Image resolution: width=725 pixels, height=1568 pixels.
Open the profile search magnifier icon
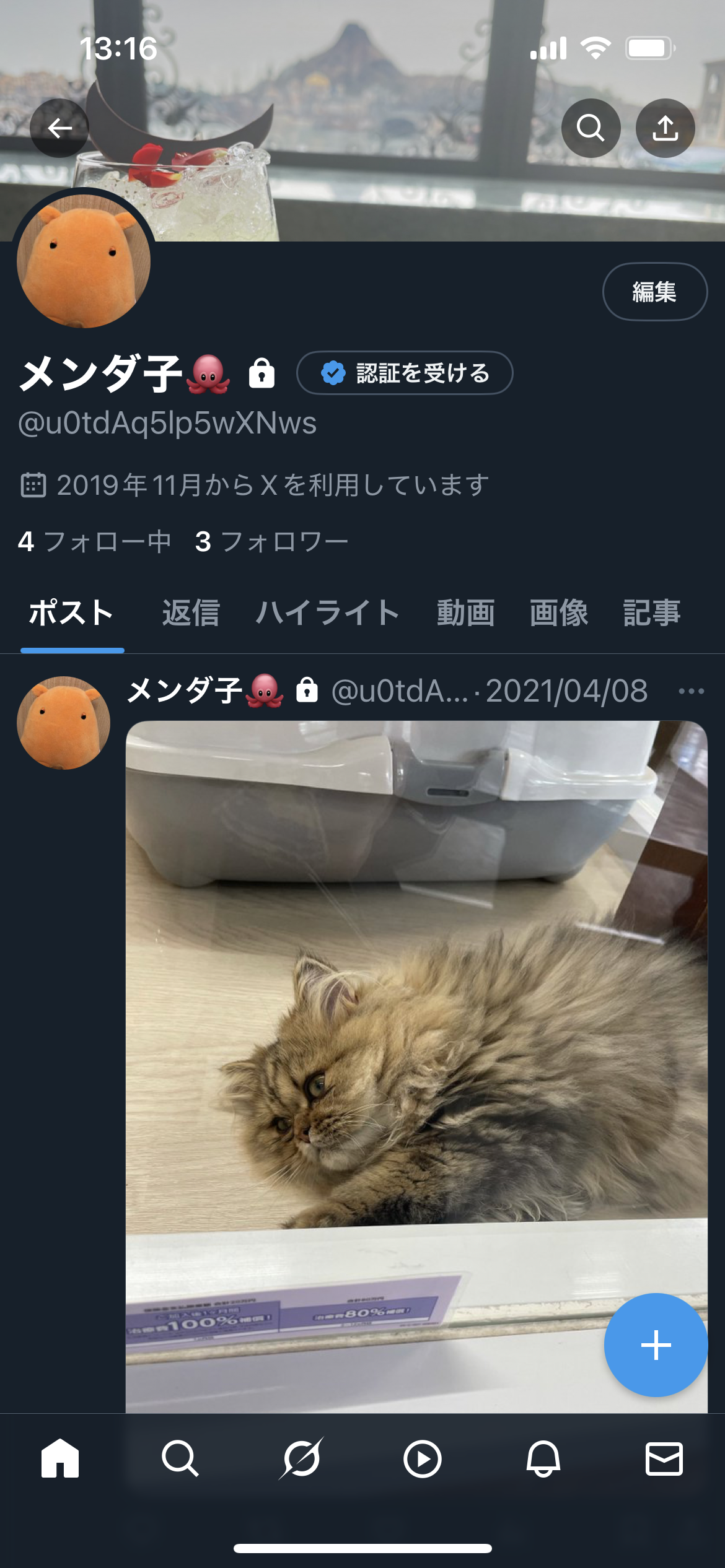[x=591, y=128]
